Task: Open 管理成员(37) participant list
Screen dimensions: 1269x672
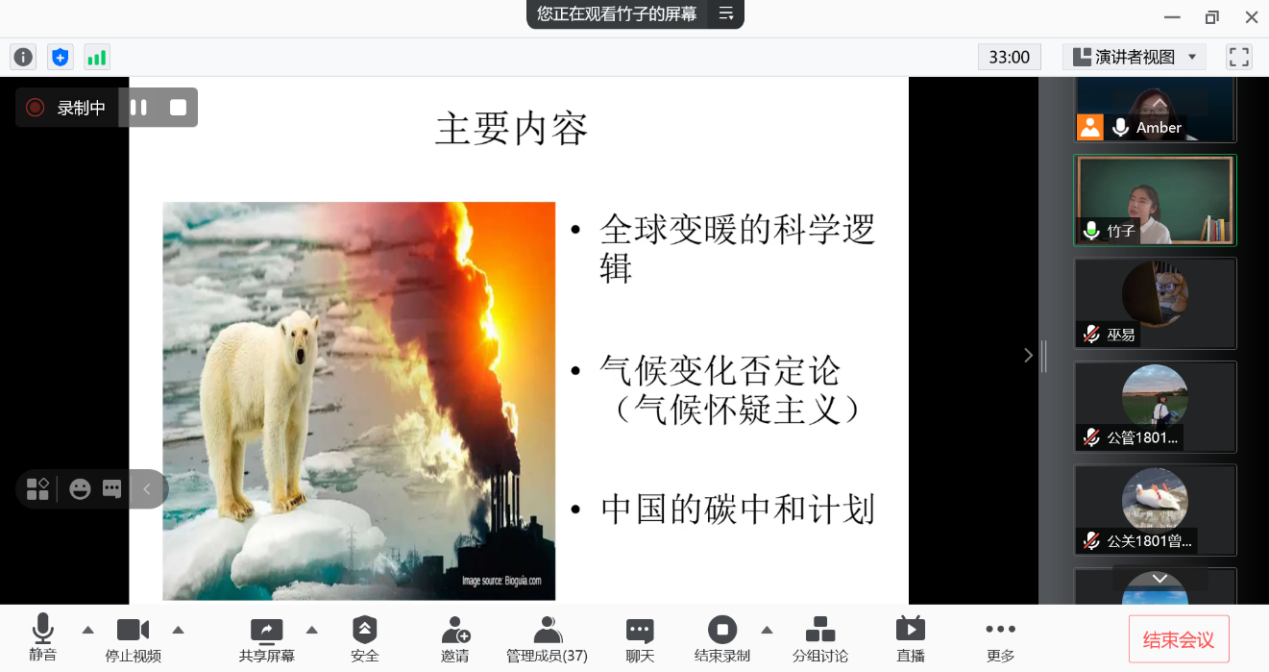Action: coord(547,639)
